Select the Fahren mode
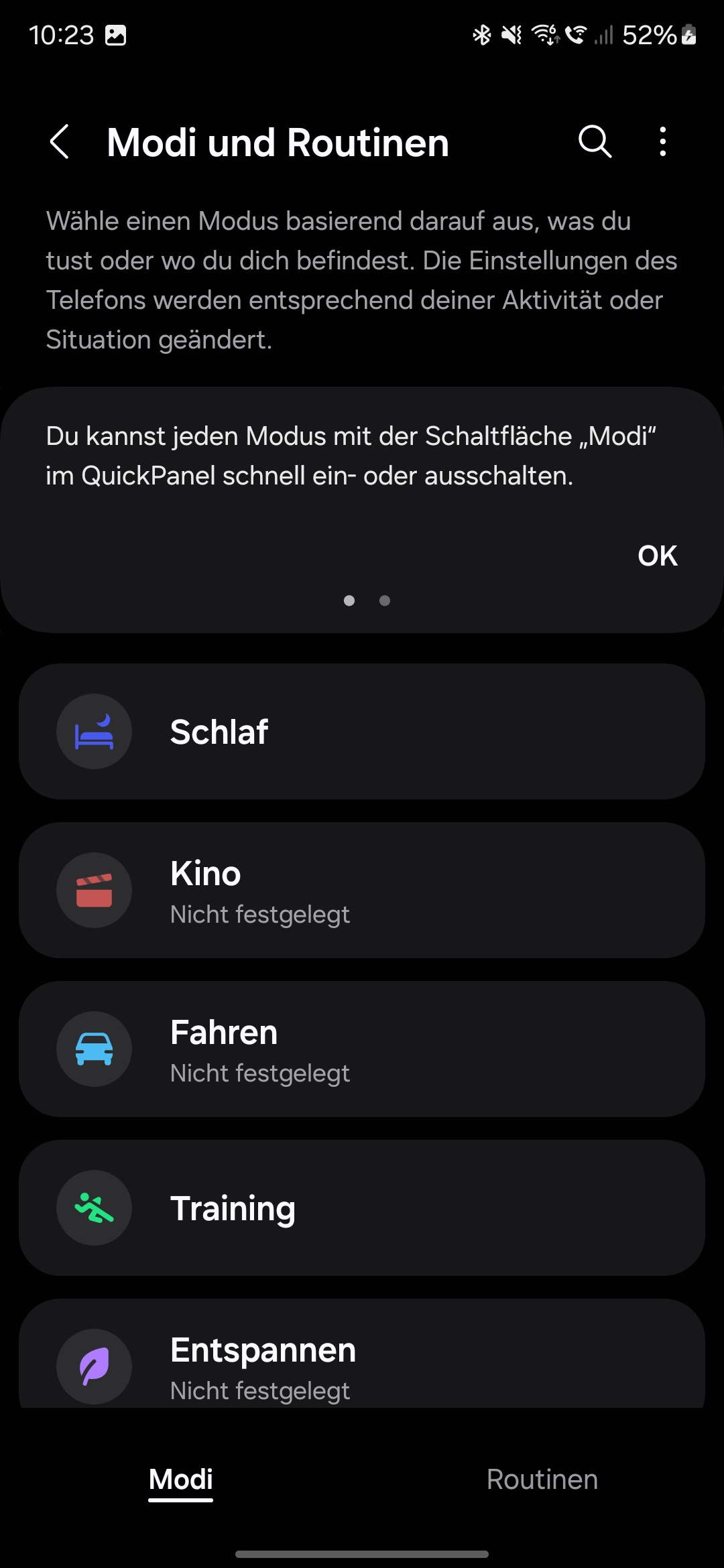The height and width of the screenshot is (1568, 724). point(362,1049)
